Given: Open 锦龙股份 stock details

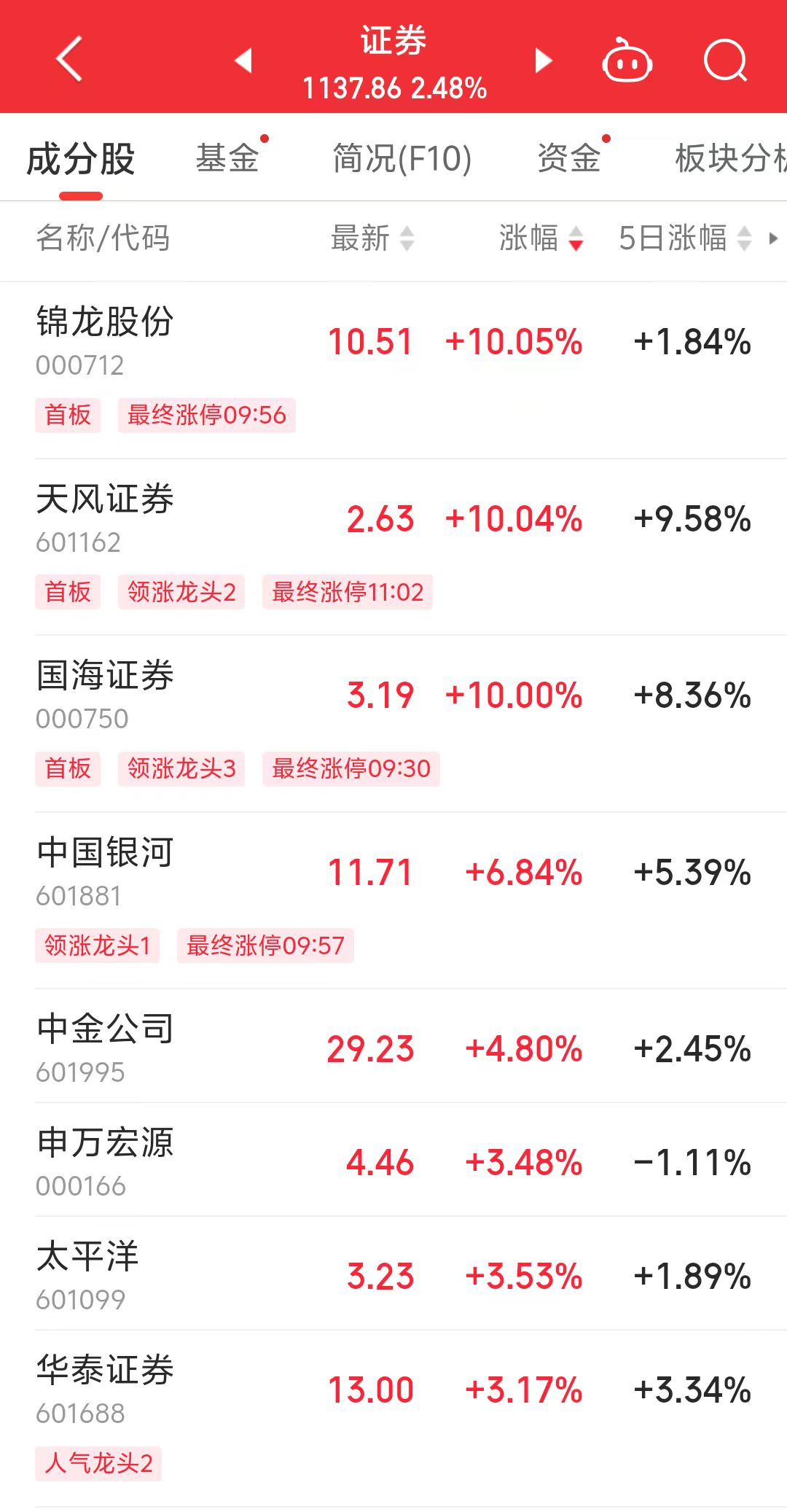Looking at the screenshot, I should click(393, 370).
